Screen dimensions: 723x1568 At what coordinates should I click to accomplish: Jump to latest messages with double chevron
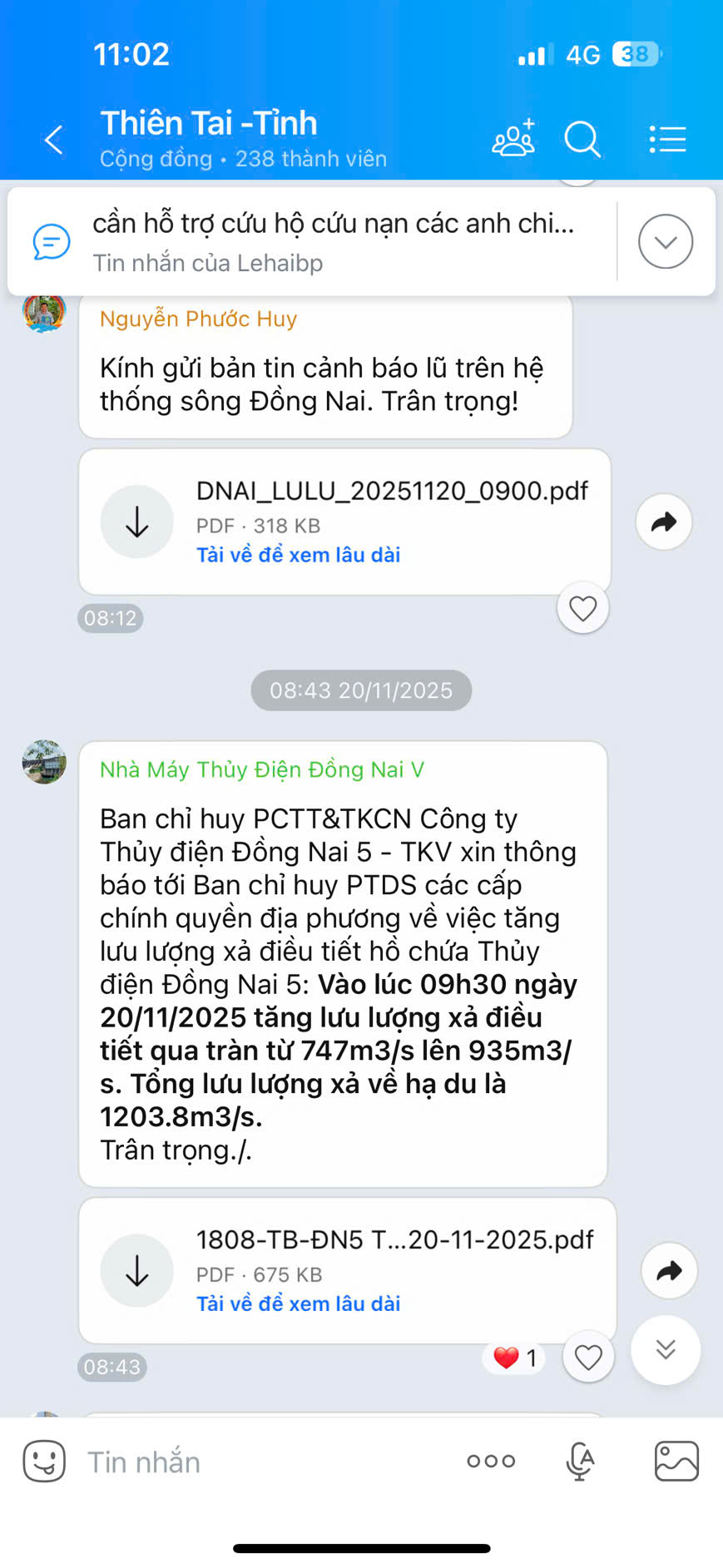tap(665, 1351)
